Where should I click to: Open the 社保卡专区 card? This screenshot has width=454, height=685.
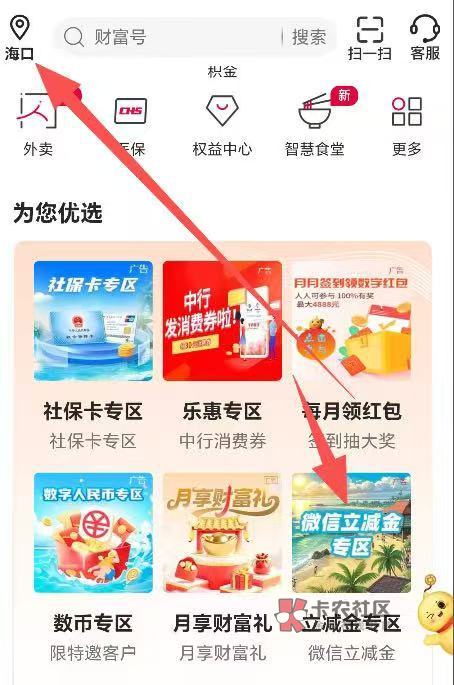click(93, 356)
